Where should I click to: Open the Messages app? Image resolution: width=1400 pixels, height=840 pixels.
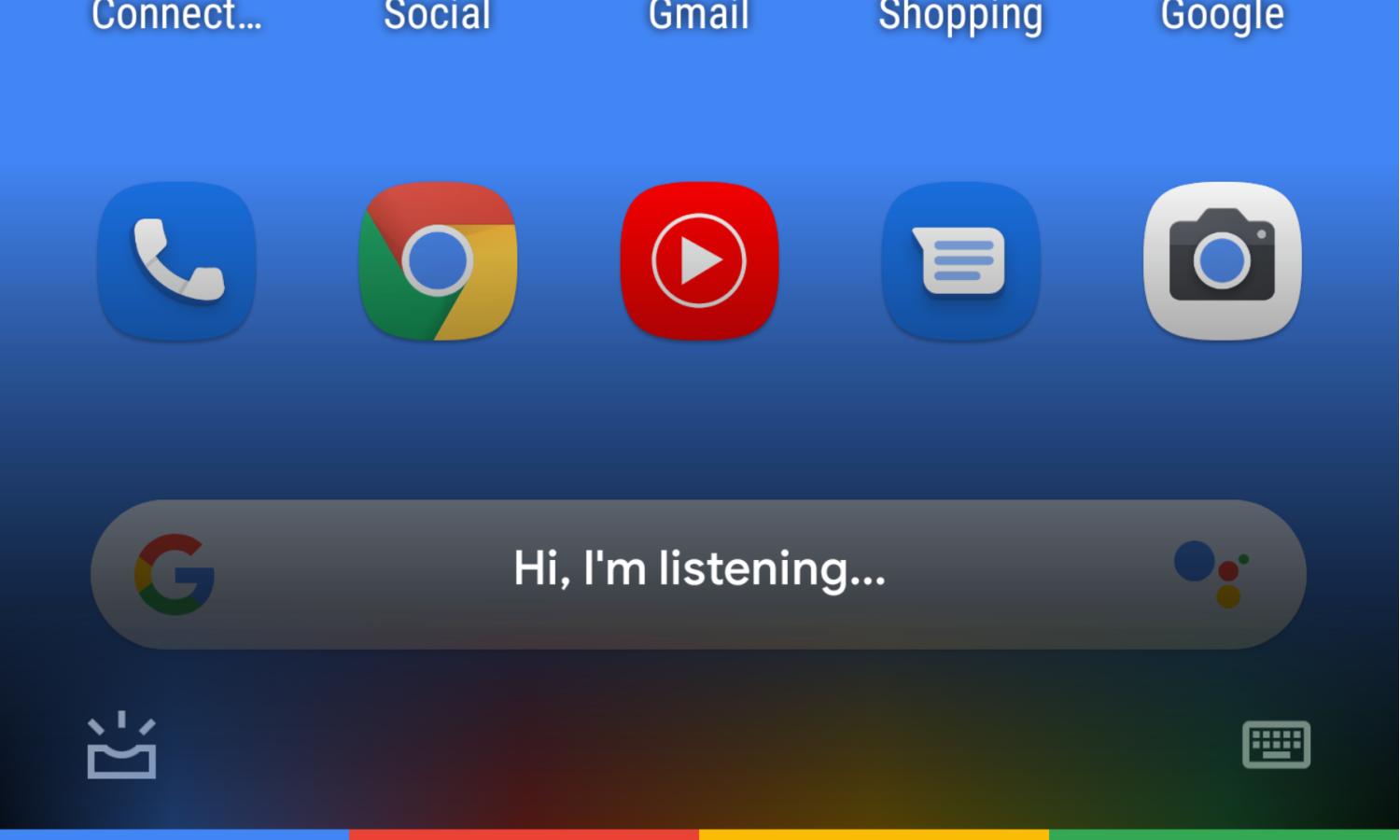coord(960,260)
